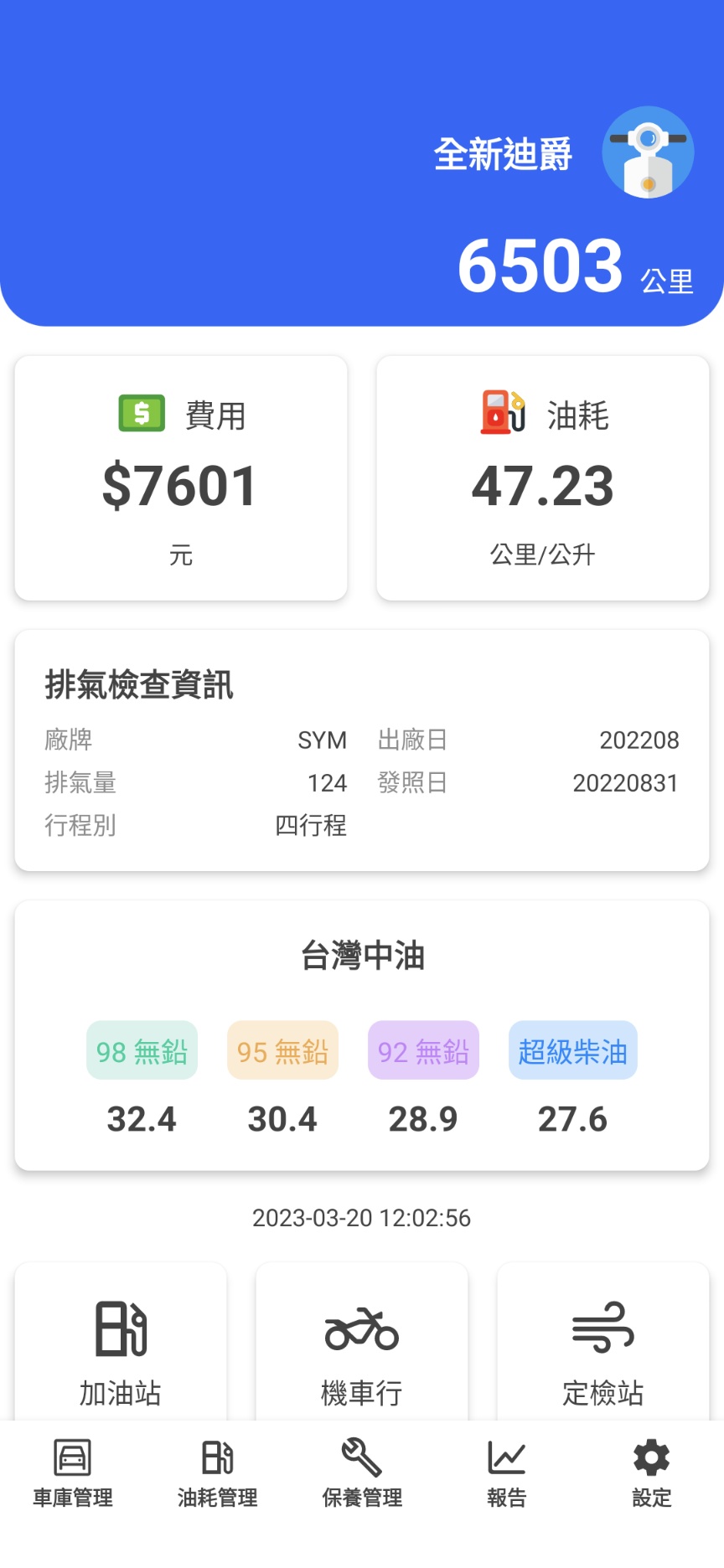Viewport: 724px width, 1568px height.
Task: Open the 車庫管理 garage tab
Action: coord(73,1473)
